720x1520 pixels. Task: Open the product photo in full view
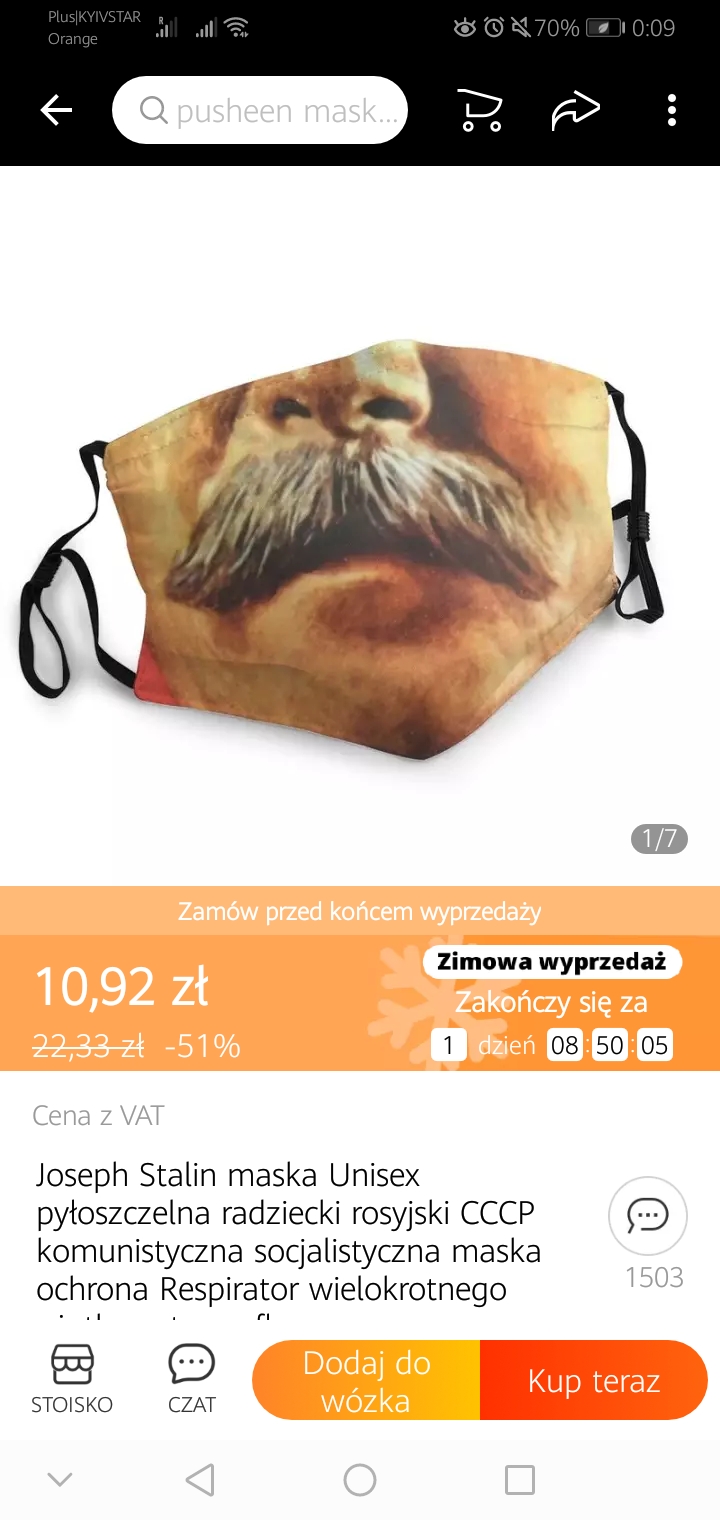point(360,540)
